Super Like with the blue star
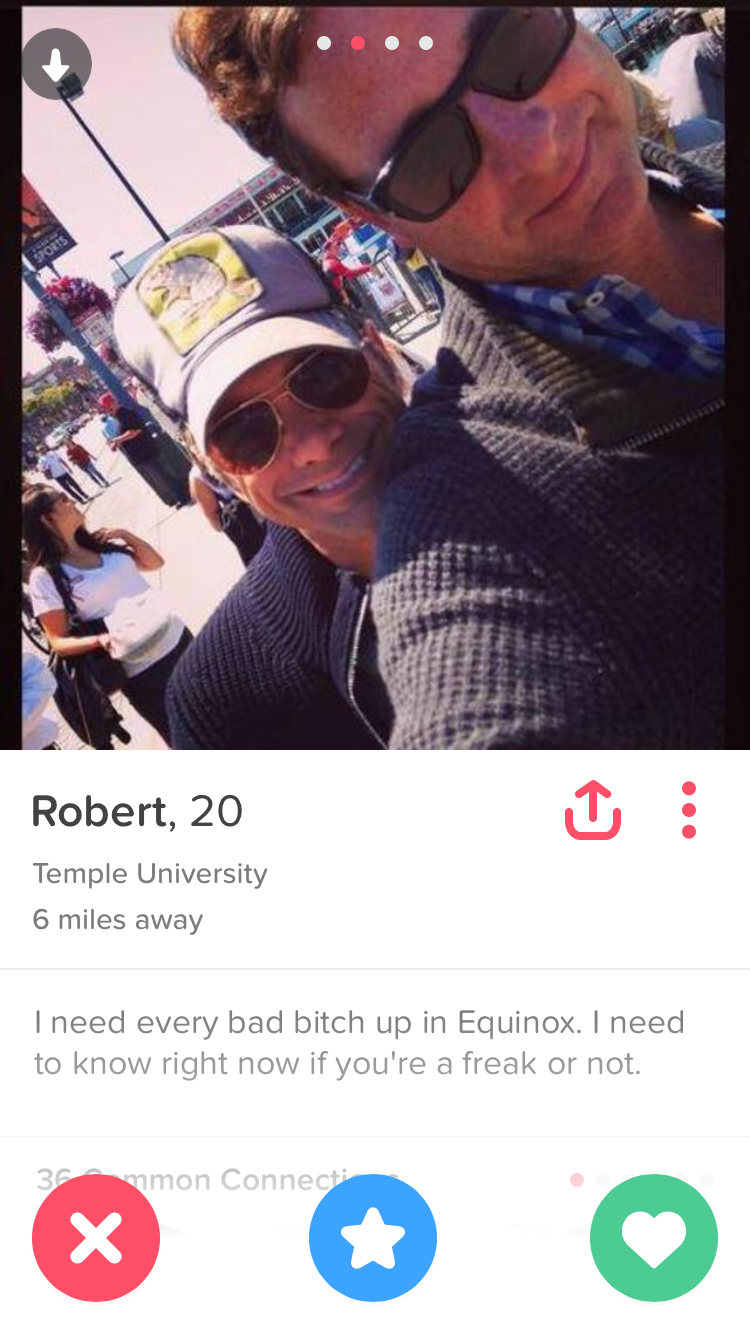 [373, 1237]
